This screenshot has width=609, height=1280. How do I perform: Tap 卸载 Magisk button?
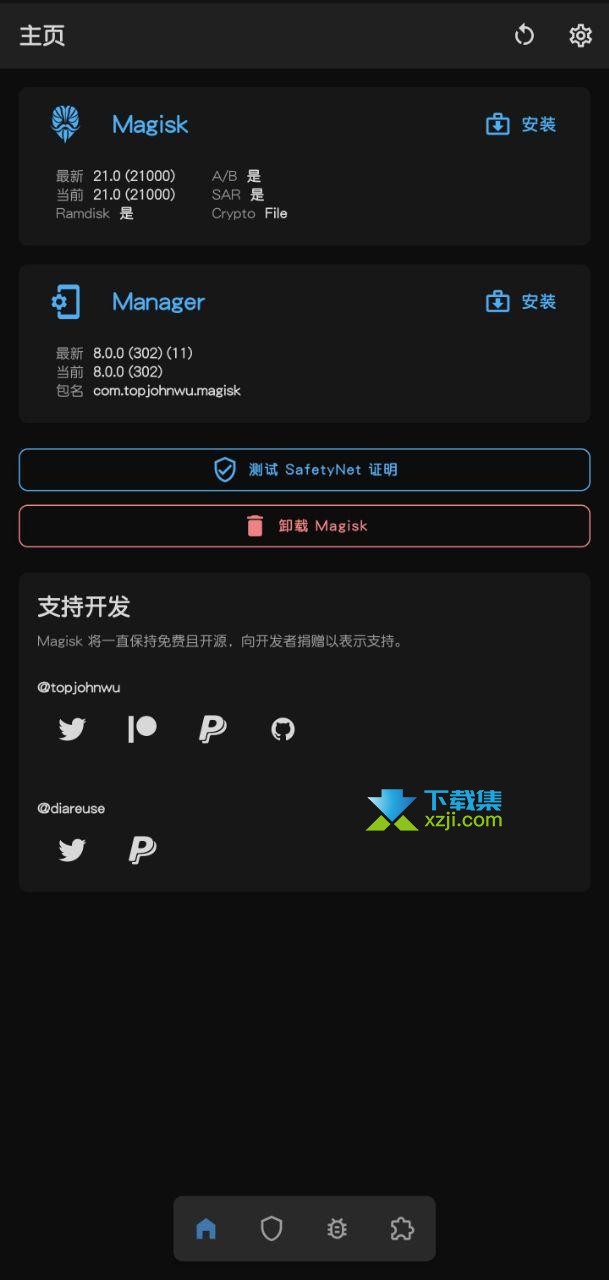click(x=304, y=526)
